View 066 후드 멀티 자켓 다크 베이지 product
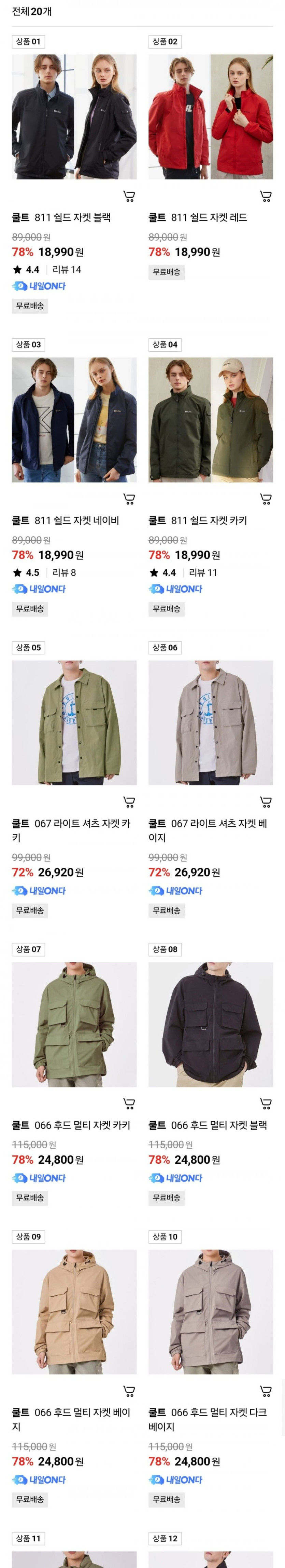This screenshot has width=285, height=1568. (x=210, y=1311)
